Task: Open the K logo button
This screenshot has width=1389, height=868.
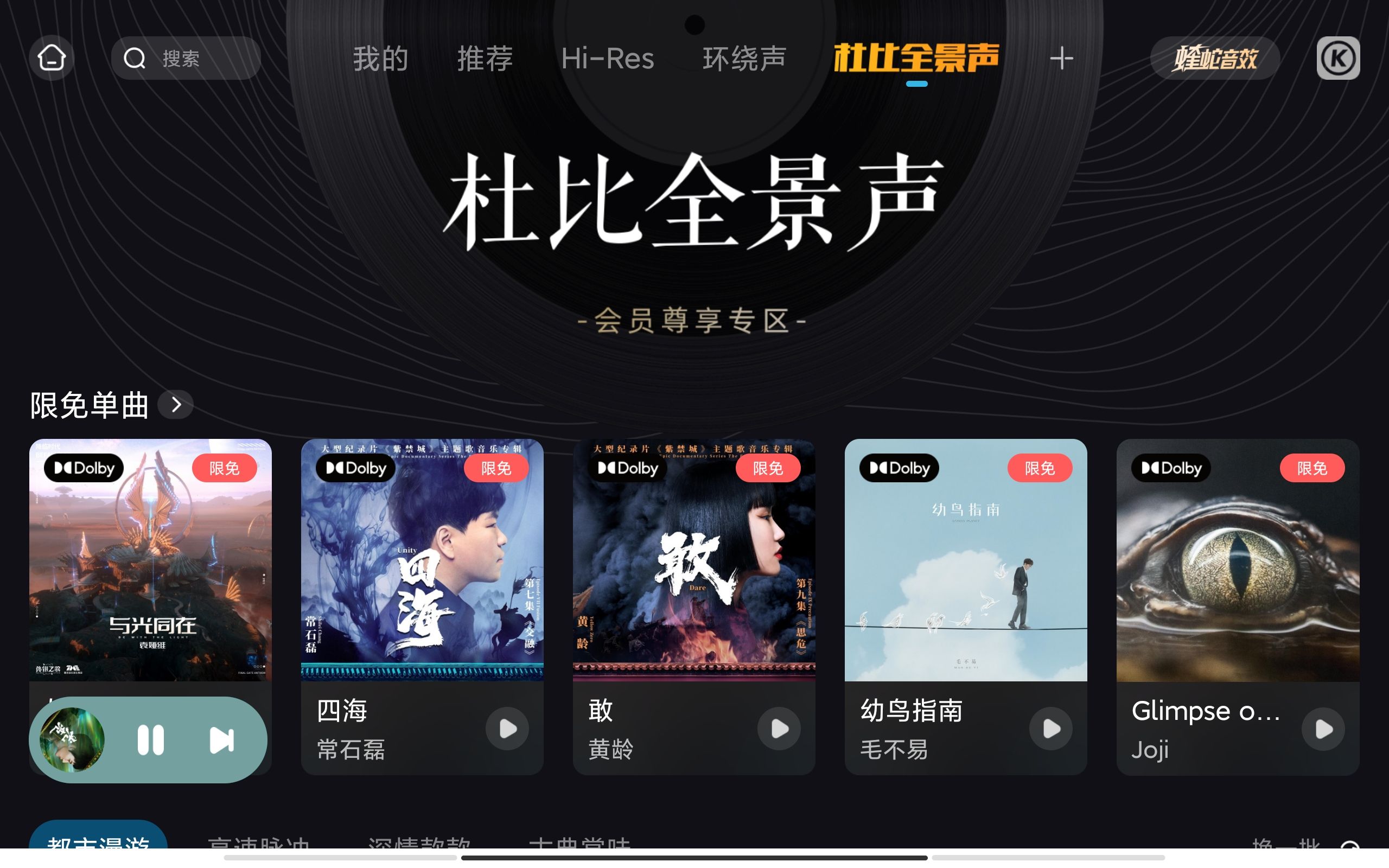Action: [x=1337, y=59]
